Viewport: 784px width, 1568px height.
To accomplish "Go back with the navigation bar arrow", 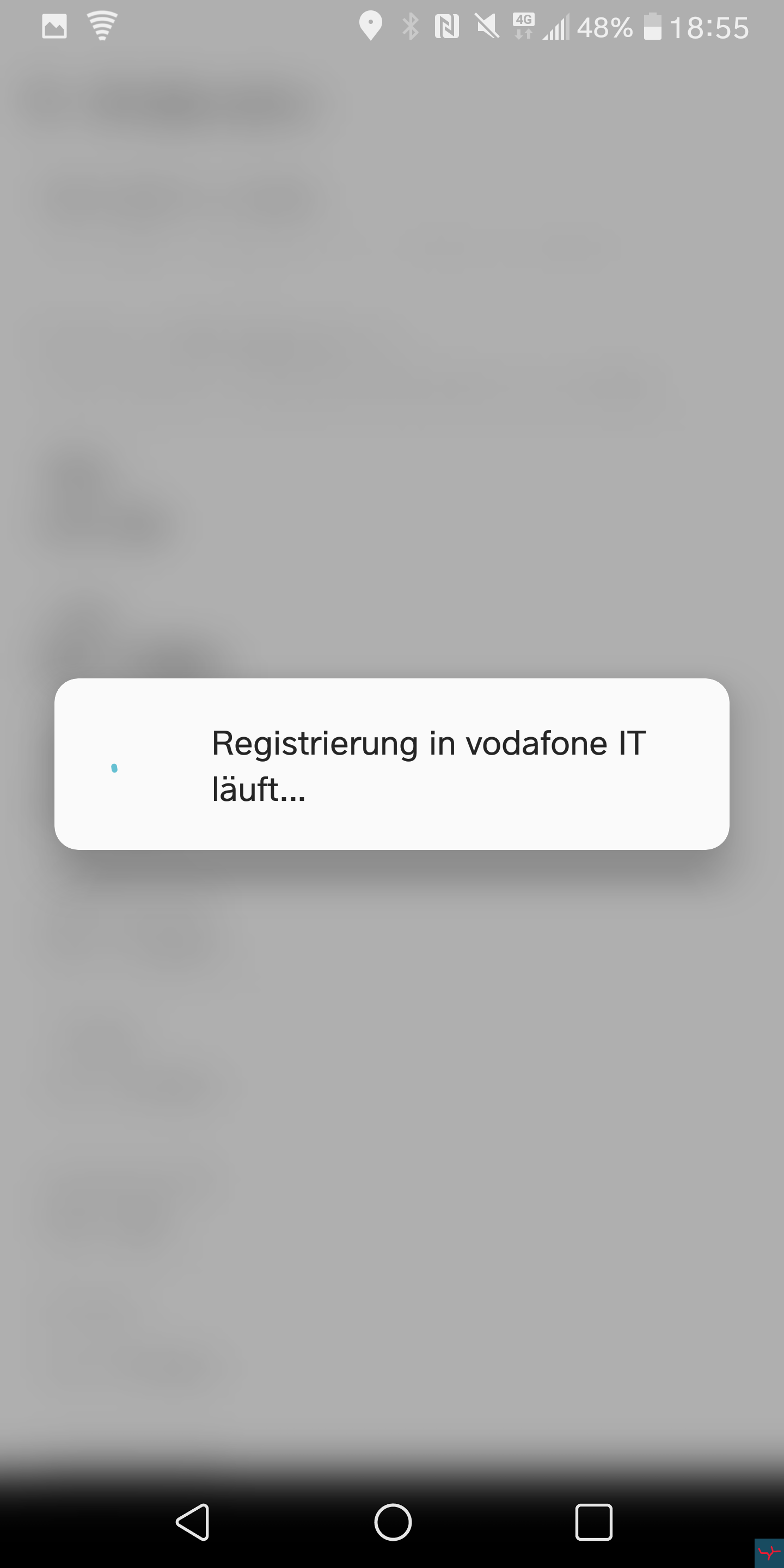I will (193, 1522).
